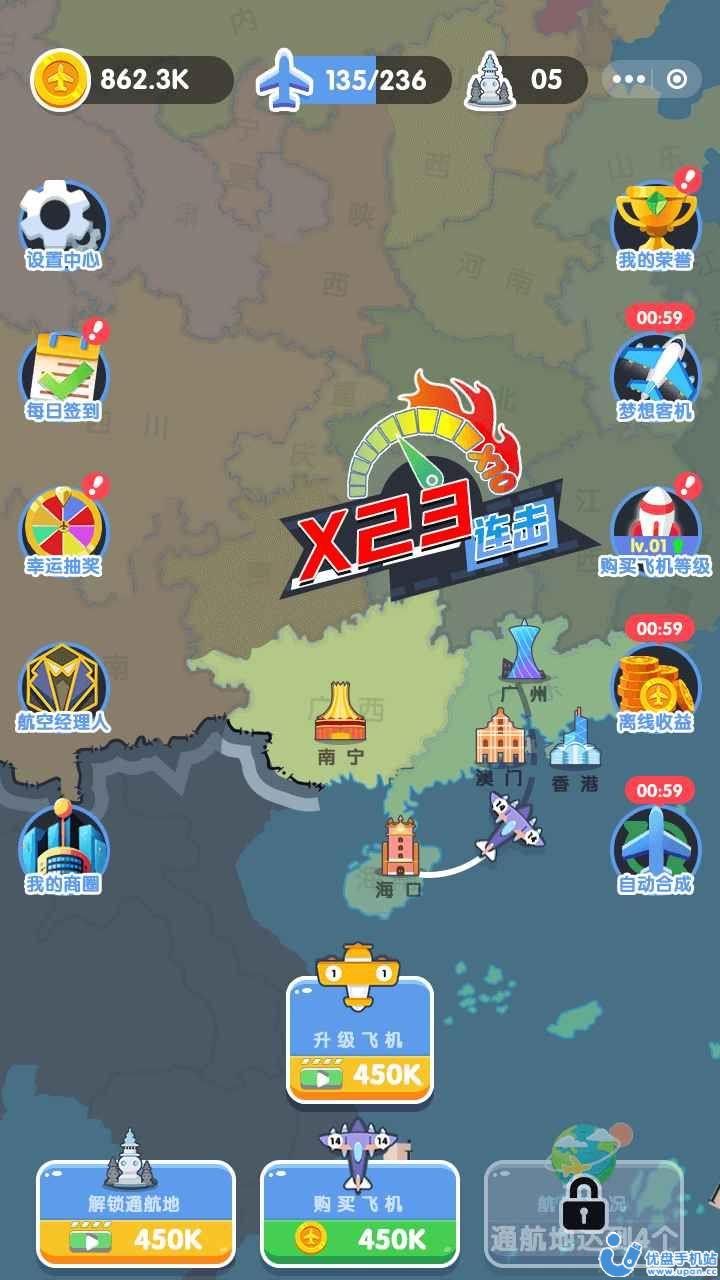Open the mini program more menu dots
Image resolution: width=720 pixels, height=1280 pixels.
pyautogui.click(x=629, y=80)
